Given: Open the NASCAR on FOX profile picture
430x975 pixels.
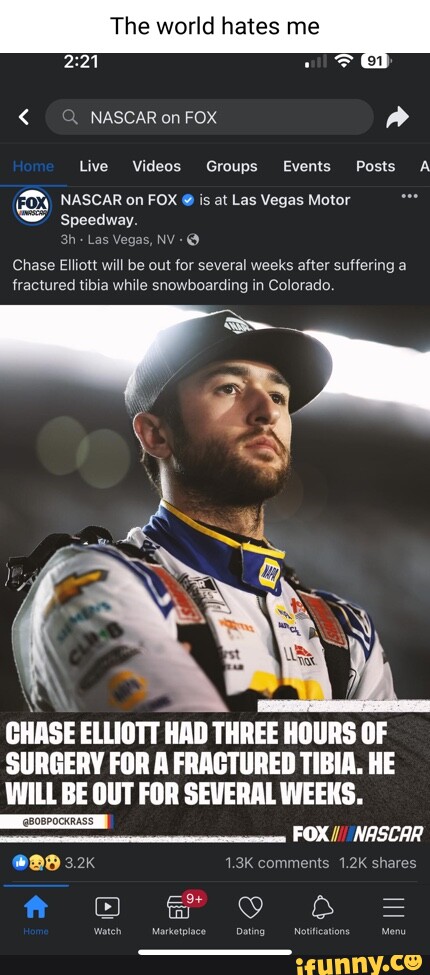Looking at the screenshot, I should tap(32, 206).
